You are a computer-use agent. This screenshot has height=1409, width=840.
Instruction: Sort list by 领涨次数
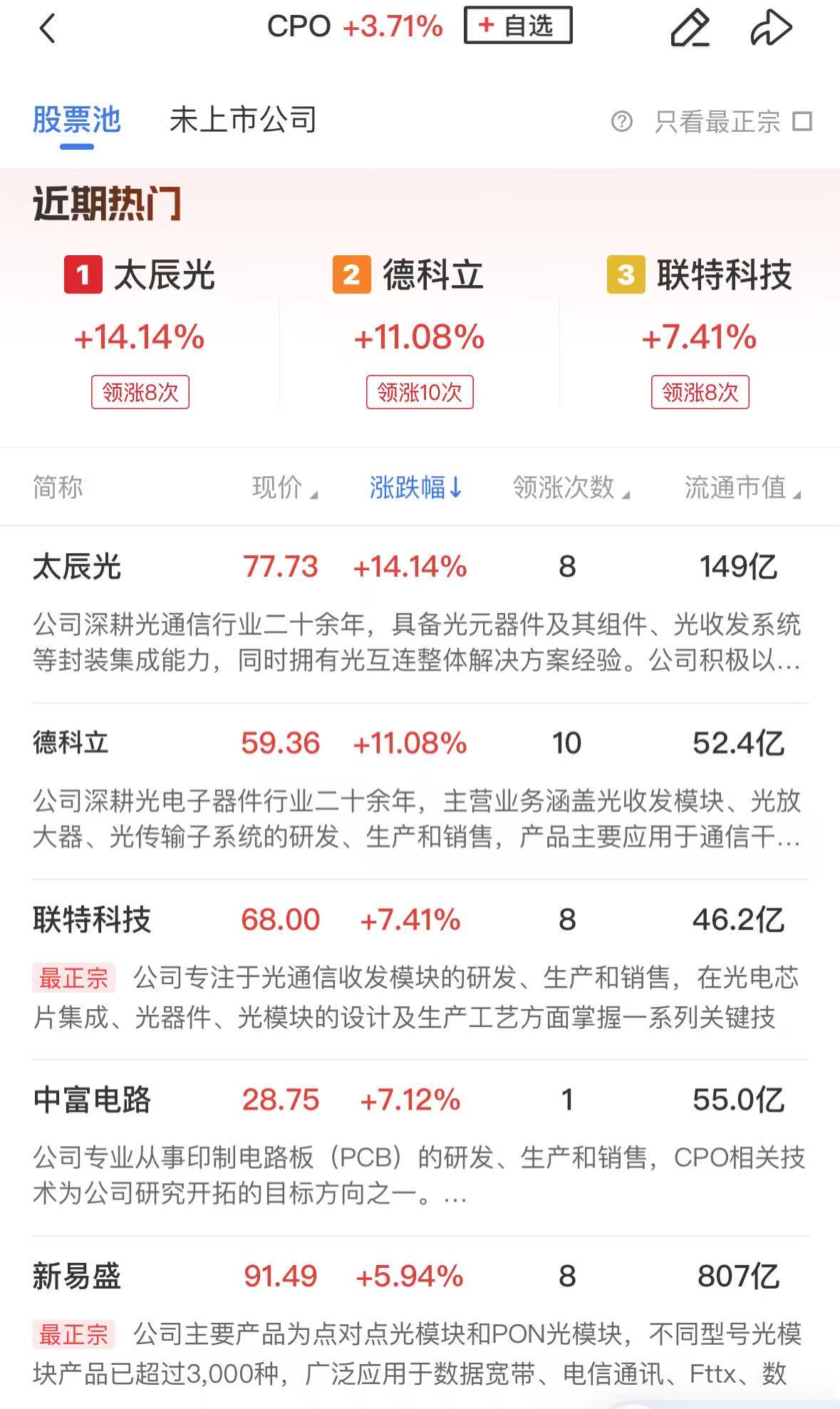click(571, 487)
